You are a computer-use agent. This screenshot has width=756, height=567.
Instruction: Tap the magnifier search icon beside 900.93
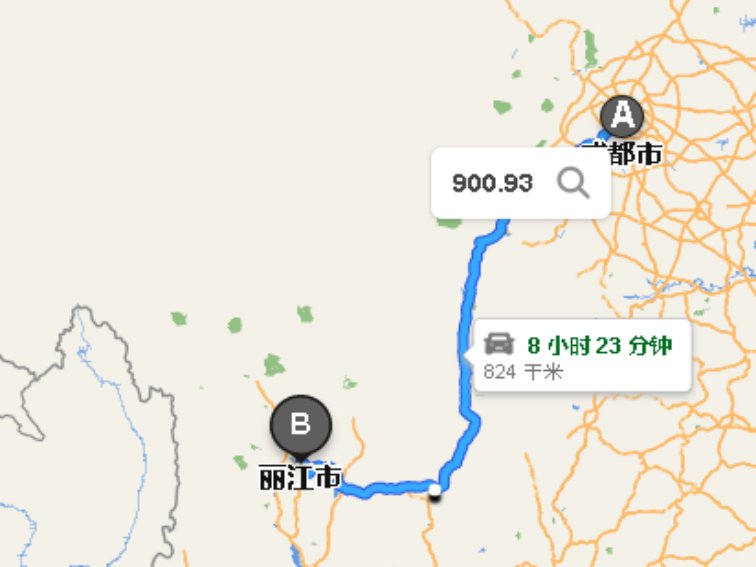point(573,183)
